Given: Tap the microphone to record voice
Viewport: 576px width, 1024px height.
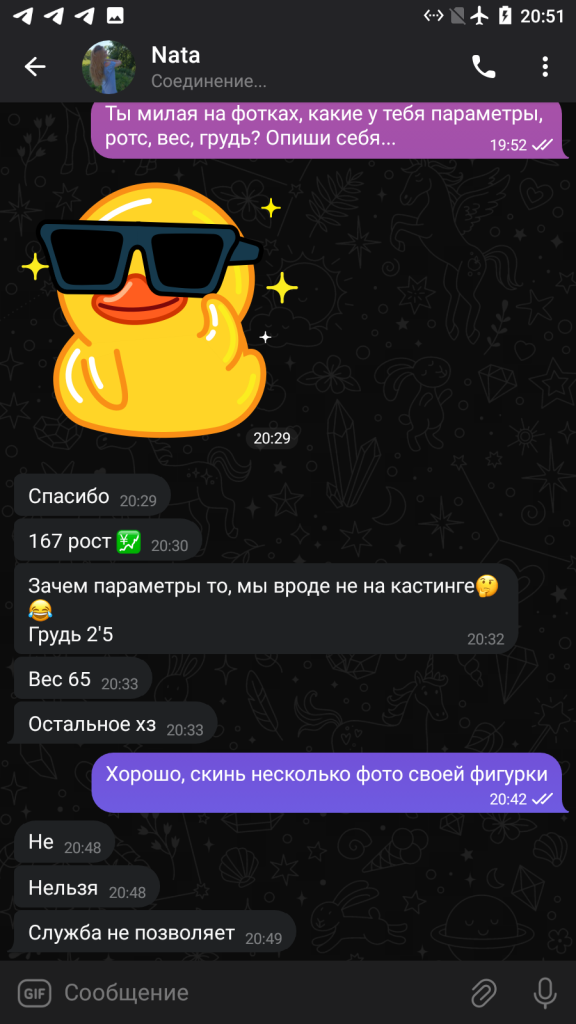Looking at the screenshot, I should [544, 993].
